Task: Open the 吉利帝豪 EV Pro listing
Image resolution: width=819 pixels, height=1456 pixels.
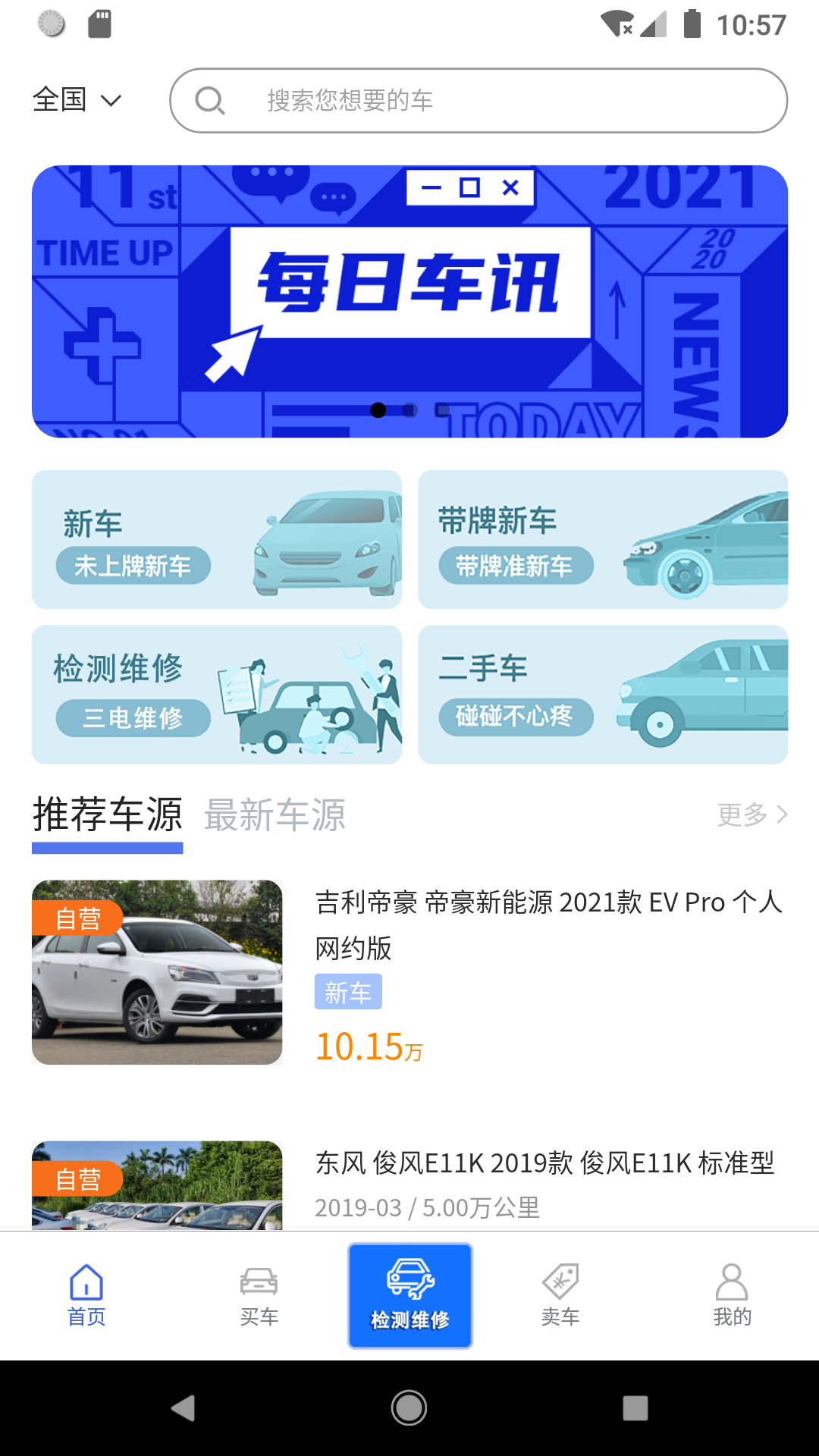Action: tap(409, 972)
